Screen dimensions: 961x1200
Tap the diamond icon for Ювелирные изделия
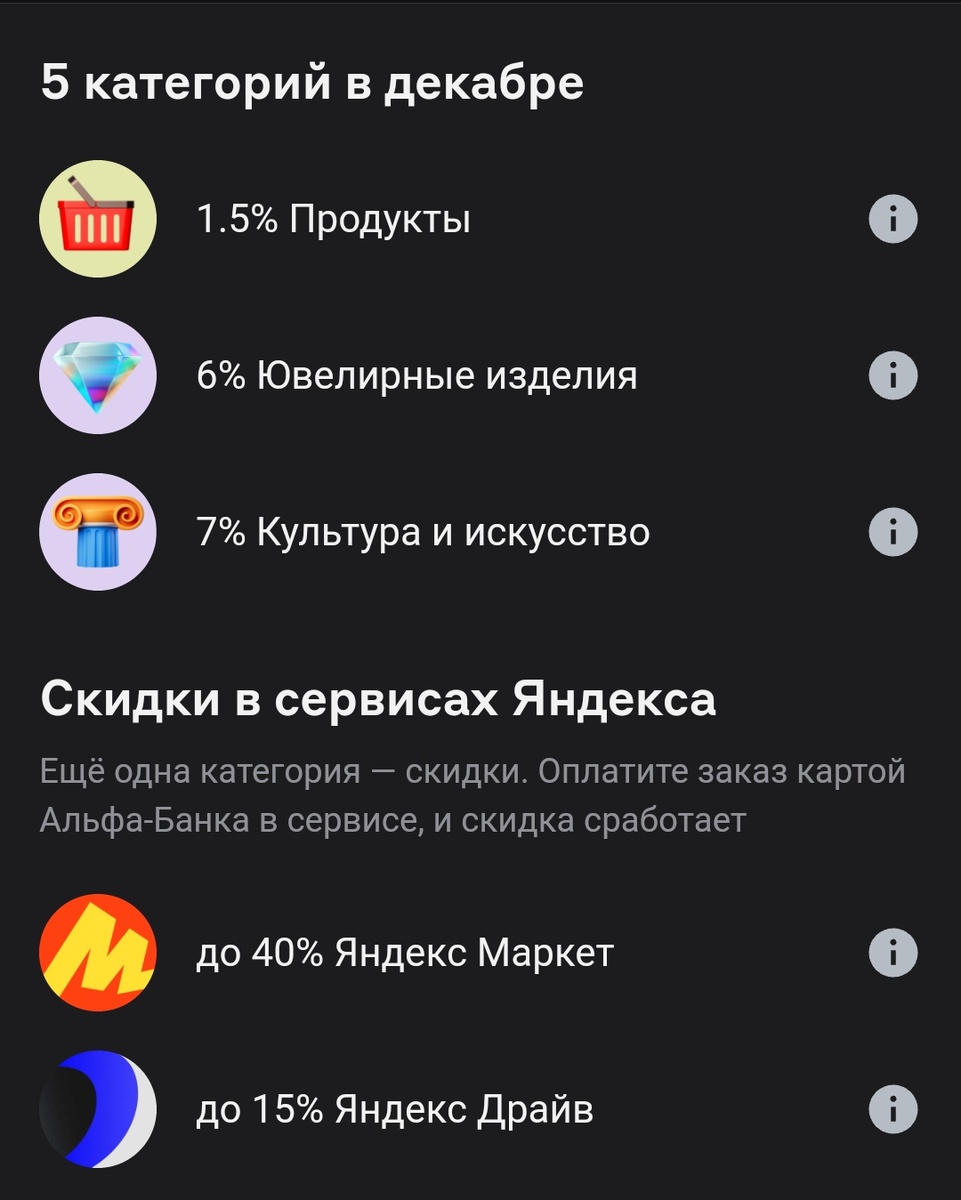[x=96, y=375]
